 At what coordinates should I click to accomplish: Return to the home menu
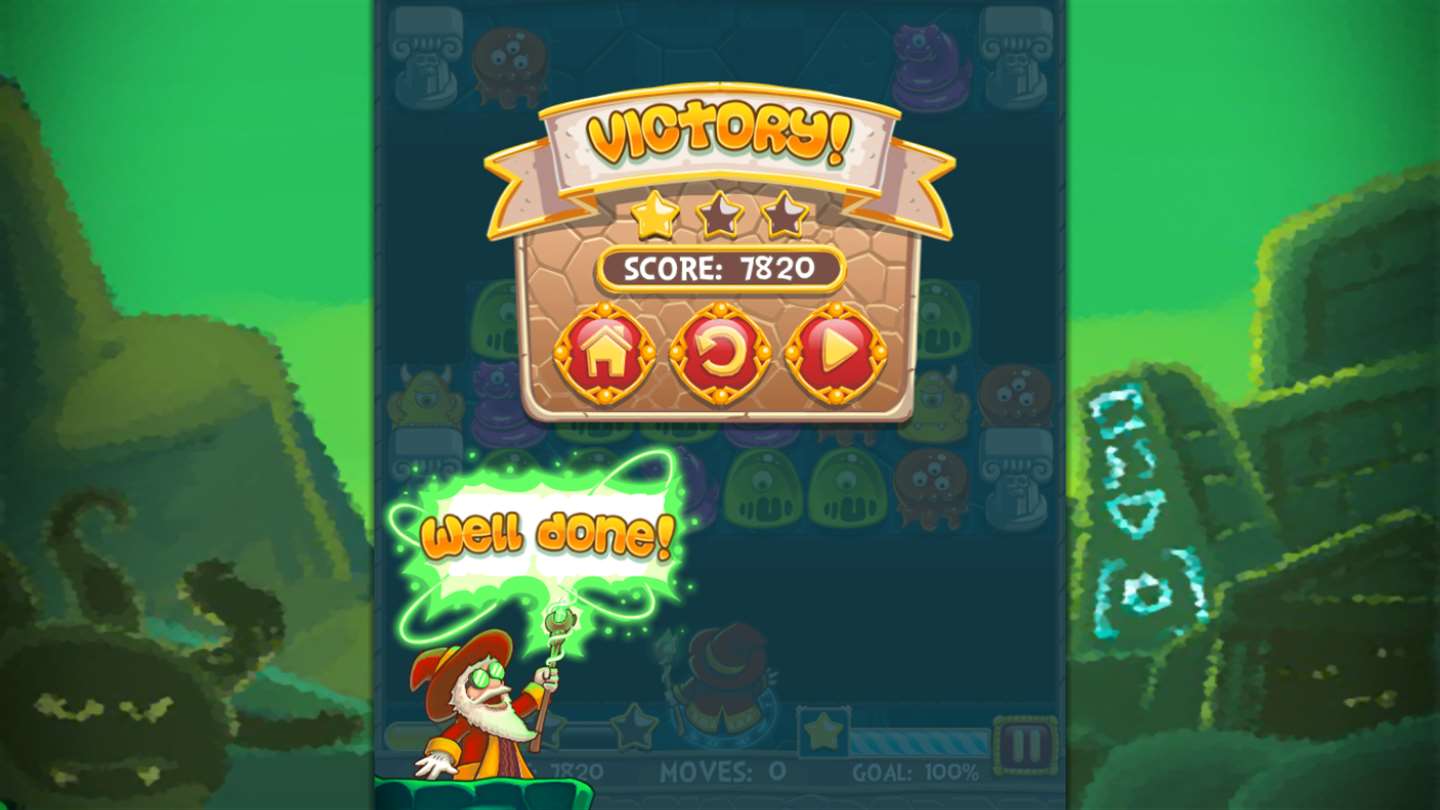[604, 353]
